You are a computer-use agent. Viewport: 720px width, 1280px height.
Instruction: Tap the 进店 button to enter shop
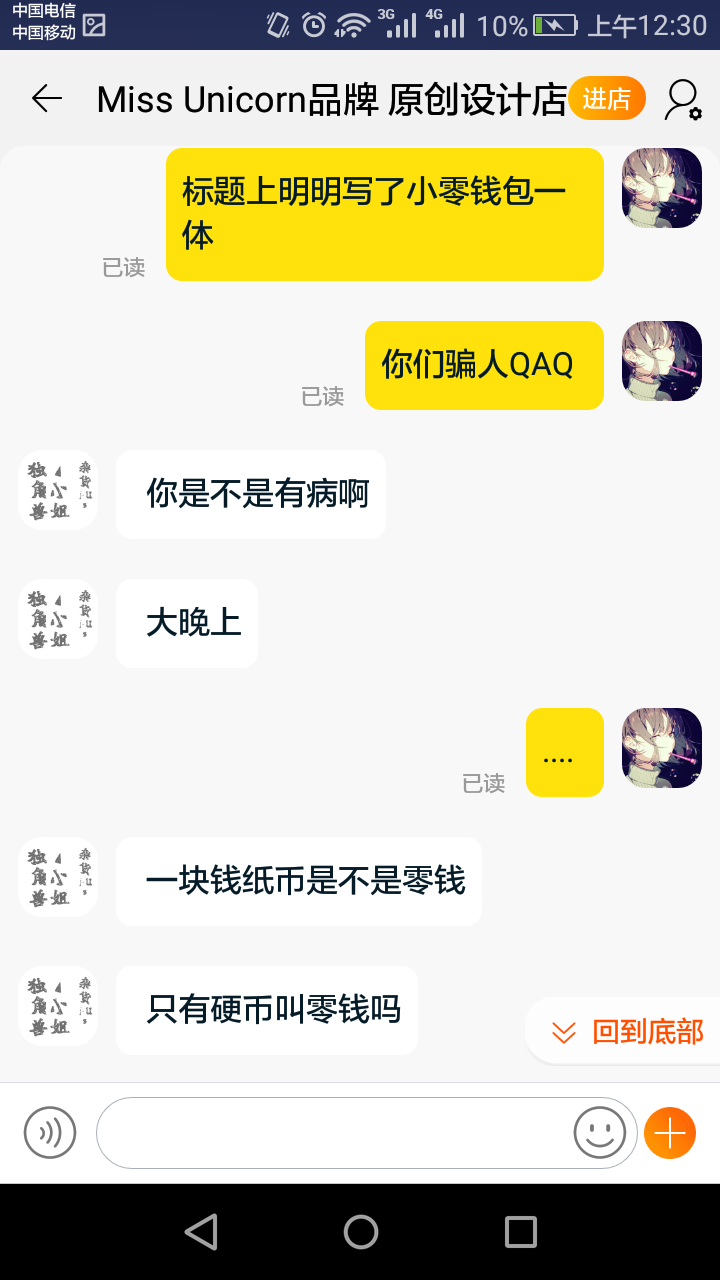point(607,99)
